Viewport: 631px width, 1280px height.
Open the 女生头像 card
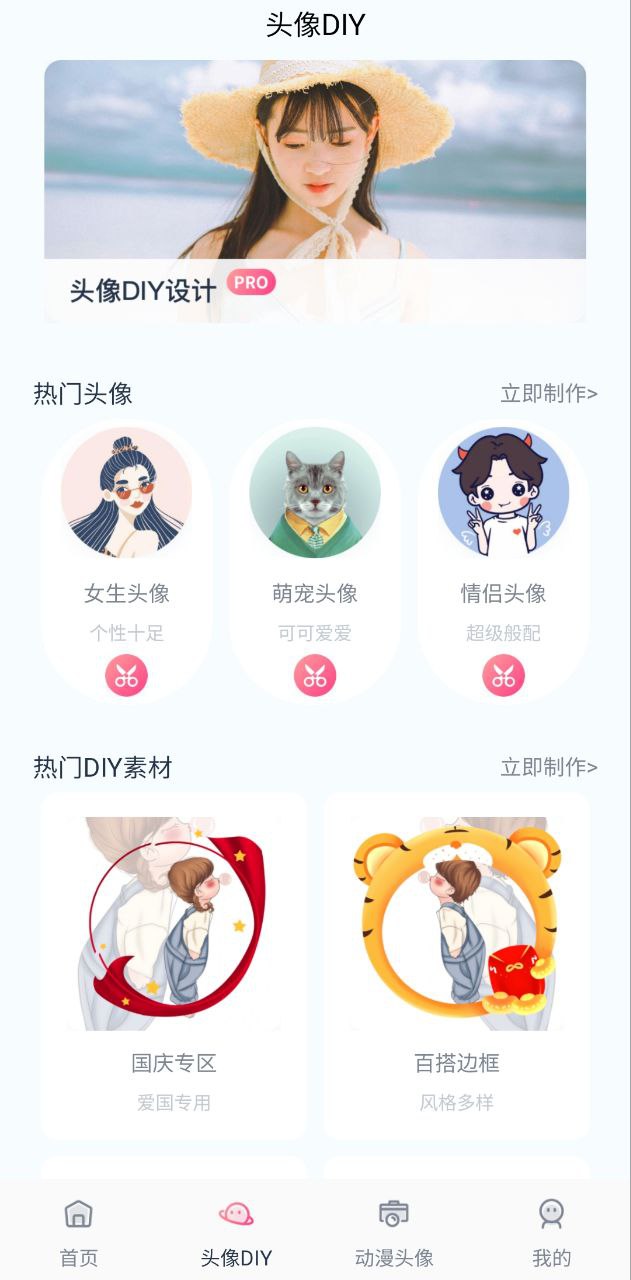pyautogui.click(x=127, y=540)
